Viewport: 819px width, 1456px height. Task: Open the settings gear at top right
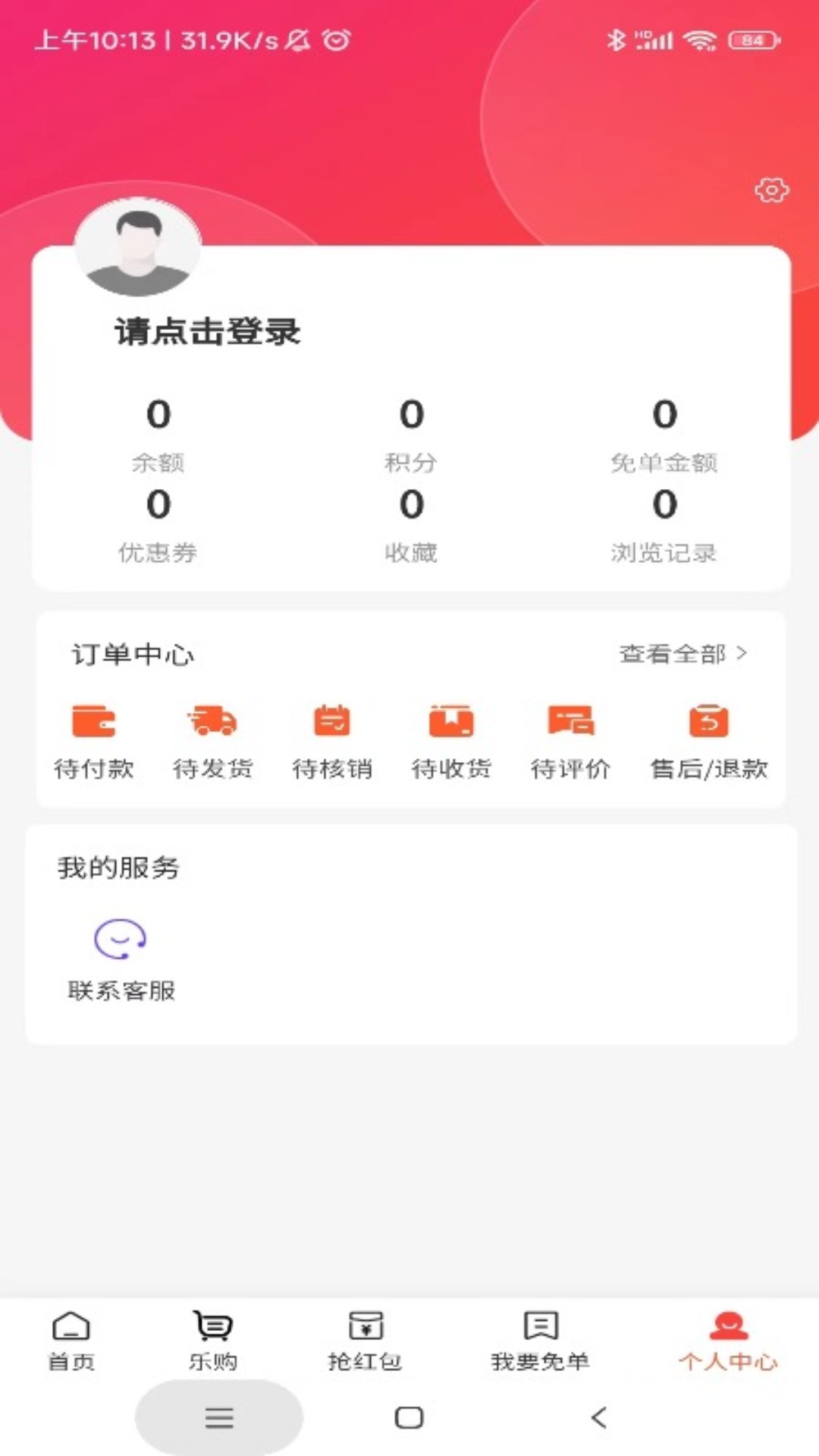click(x=771, y=191)
